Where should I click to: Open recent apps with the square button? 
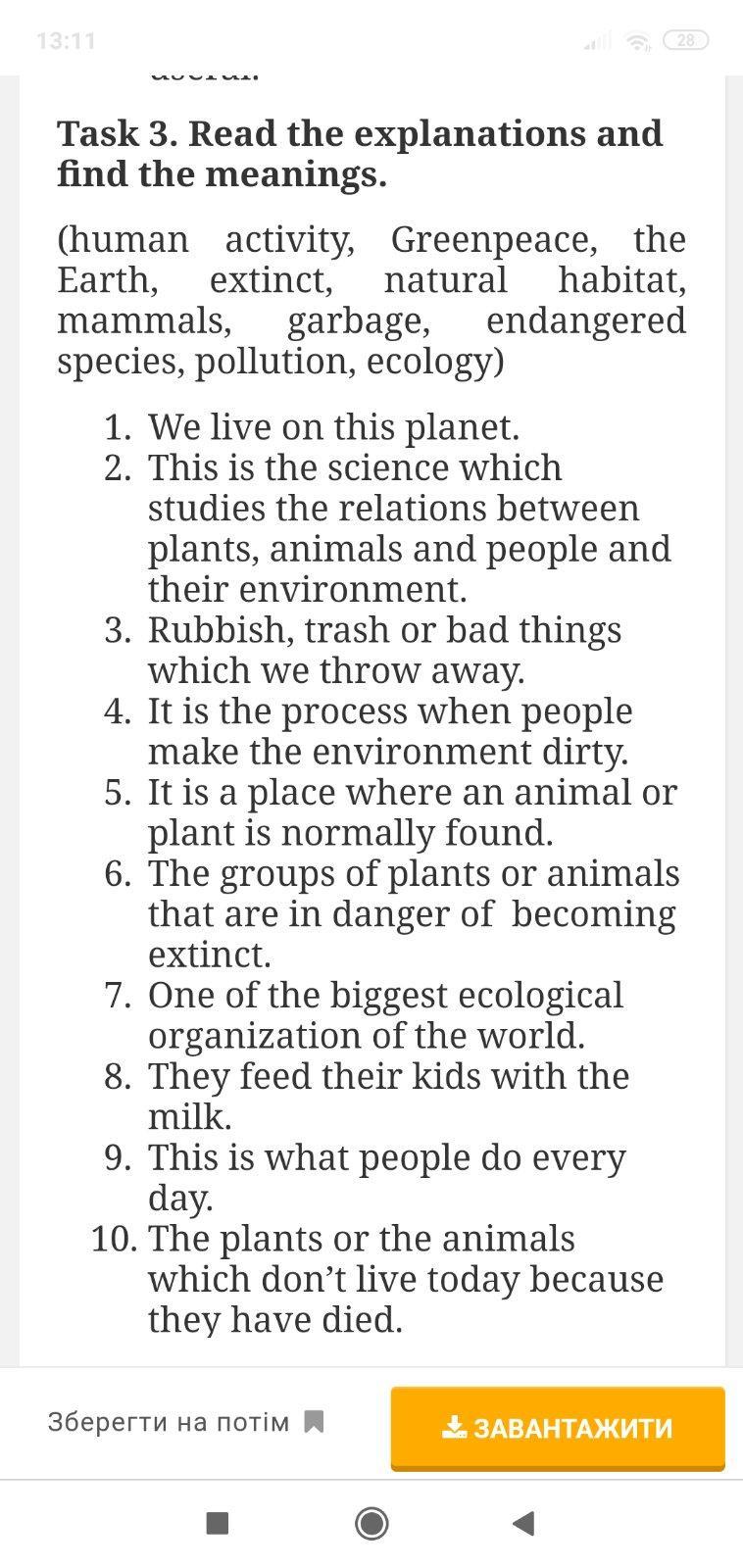pyautogui.click(x=218, y=1523)
